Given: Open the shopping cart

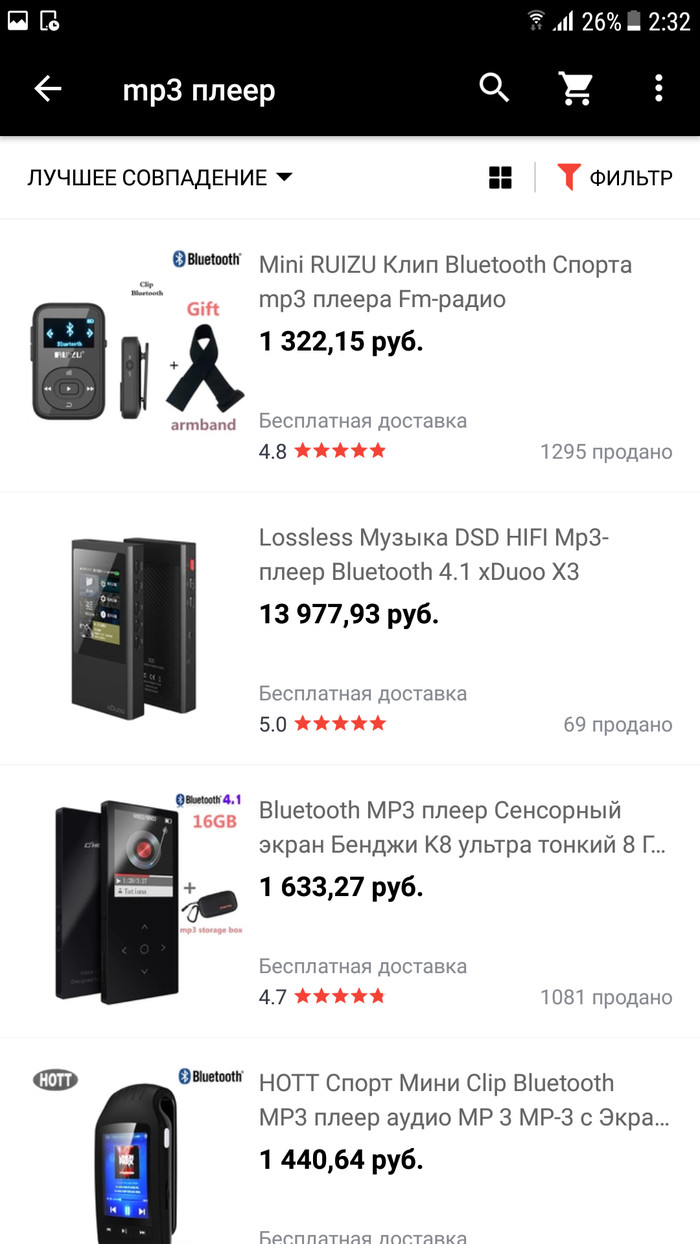Looking at the screenshot, I should (576, 89).
